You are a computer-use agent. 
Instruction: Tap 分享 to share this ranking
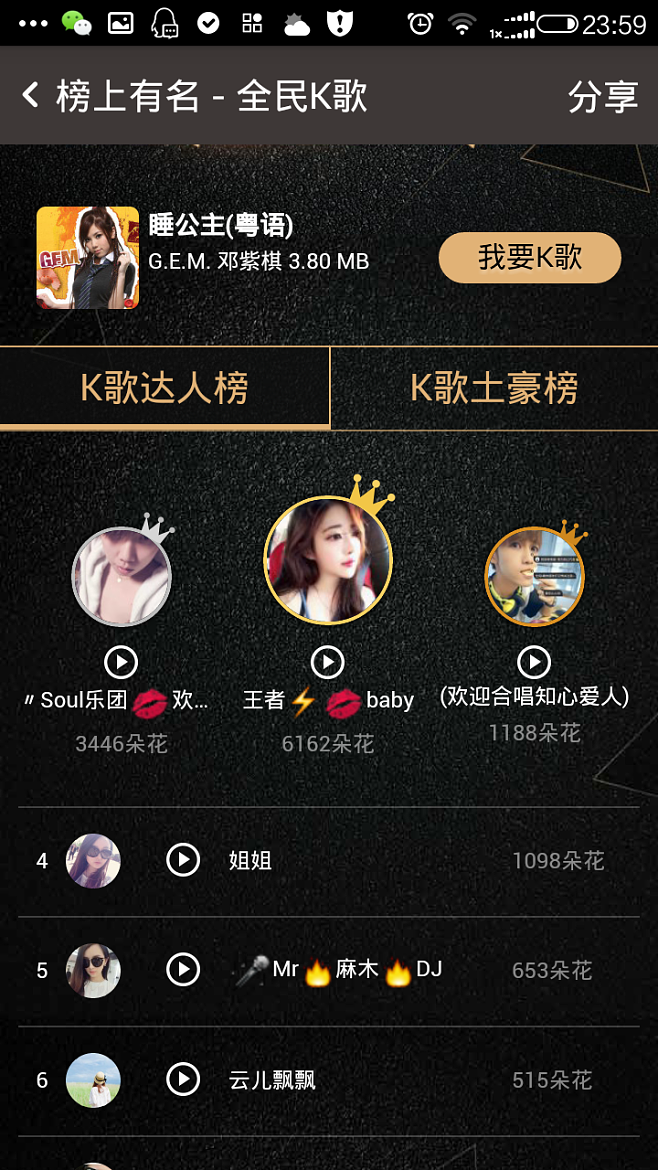(602, 96)
